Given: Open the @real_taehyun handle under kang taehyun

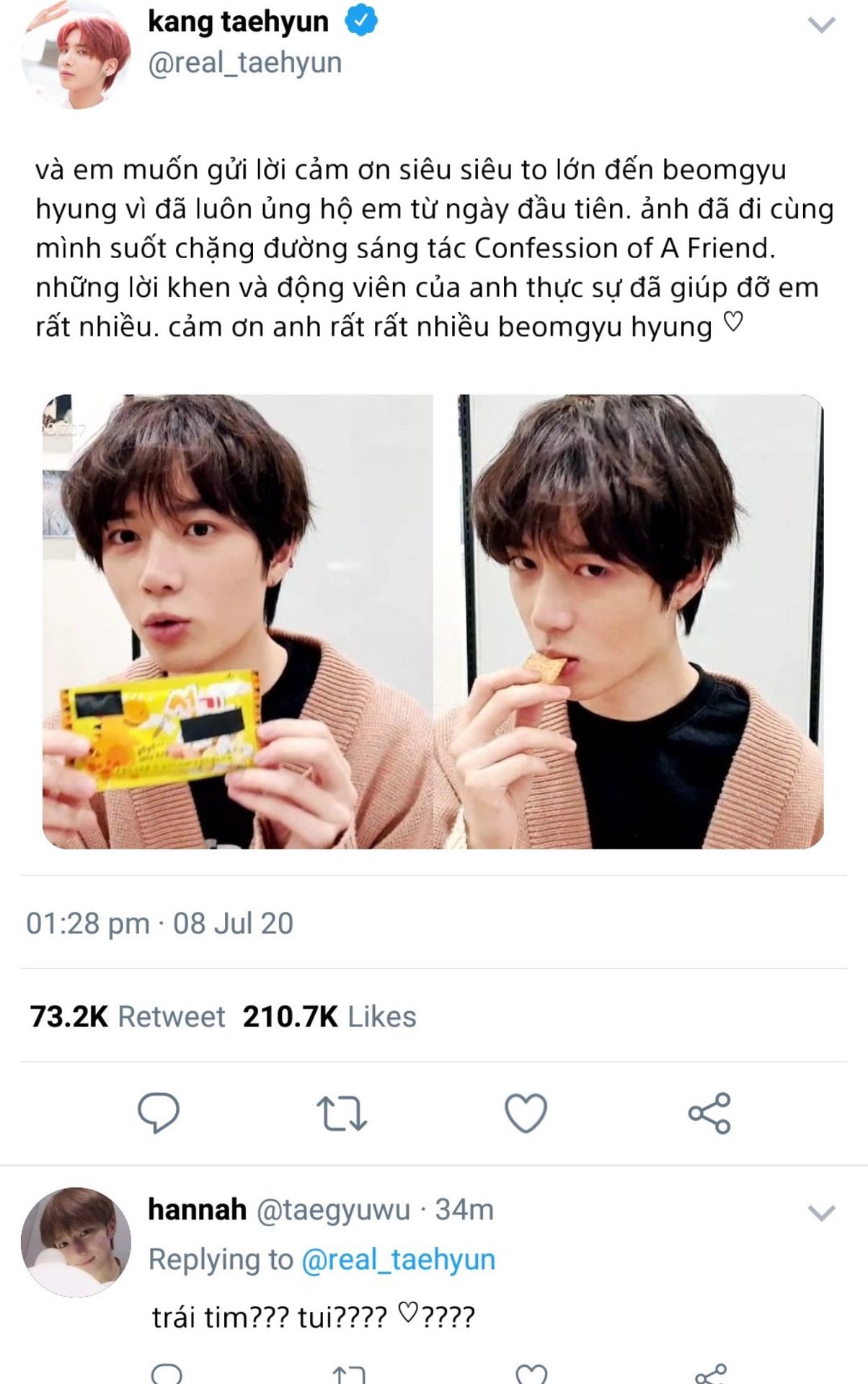Looking at the screenshot, I should [244, 63].
